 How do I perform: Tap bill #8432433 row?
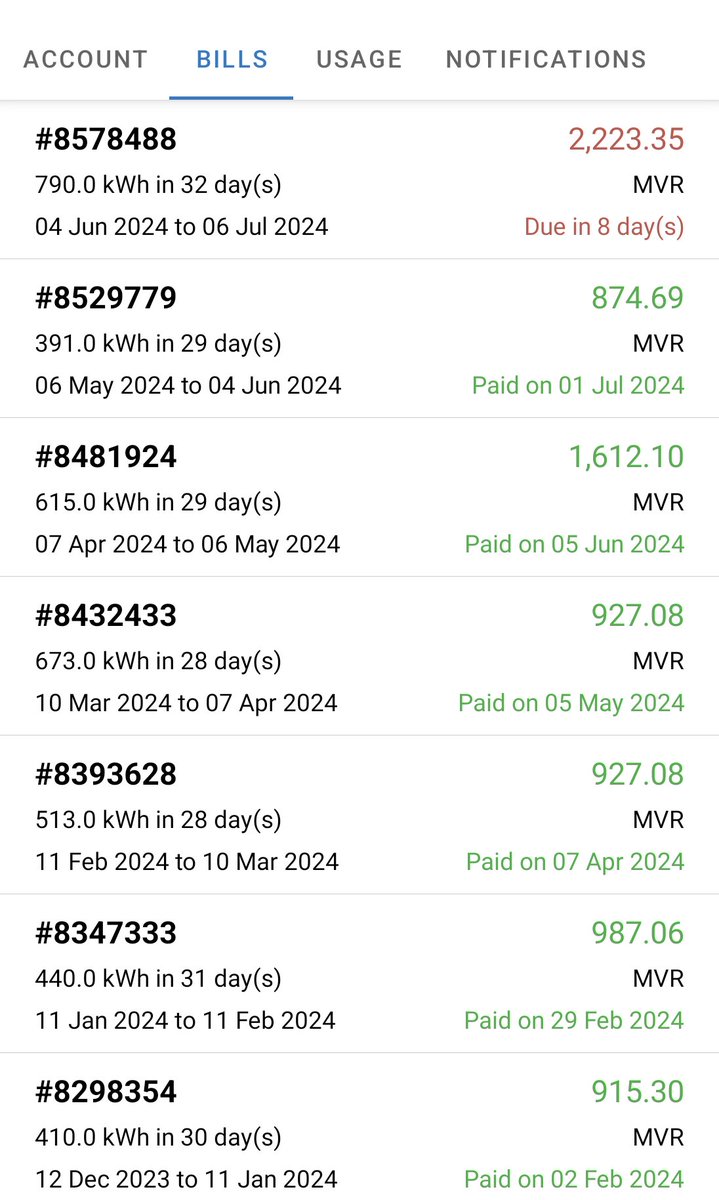coord(359,656)
